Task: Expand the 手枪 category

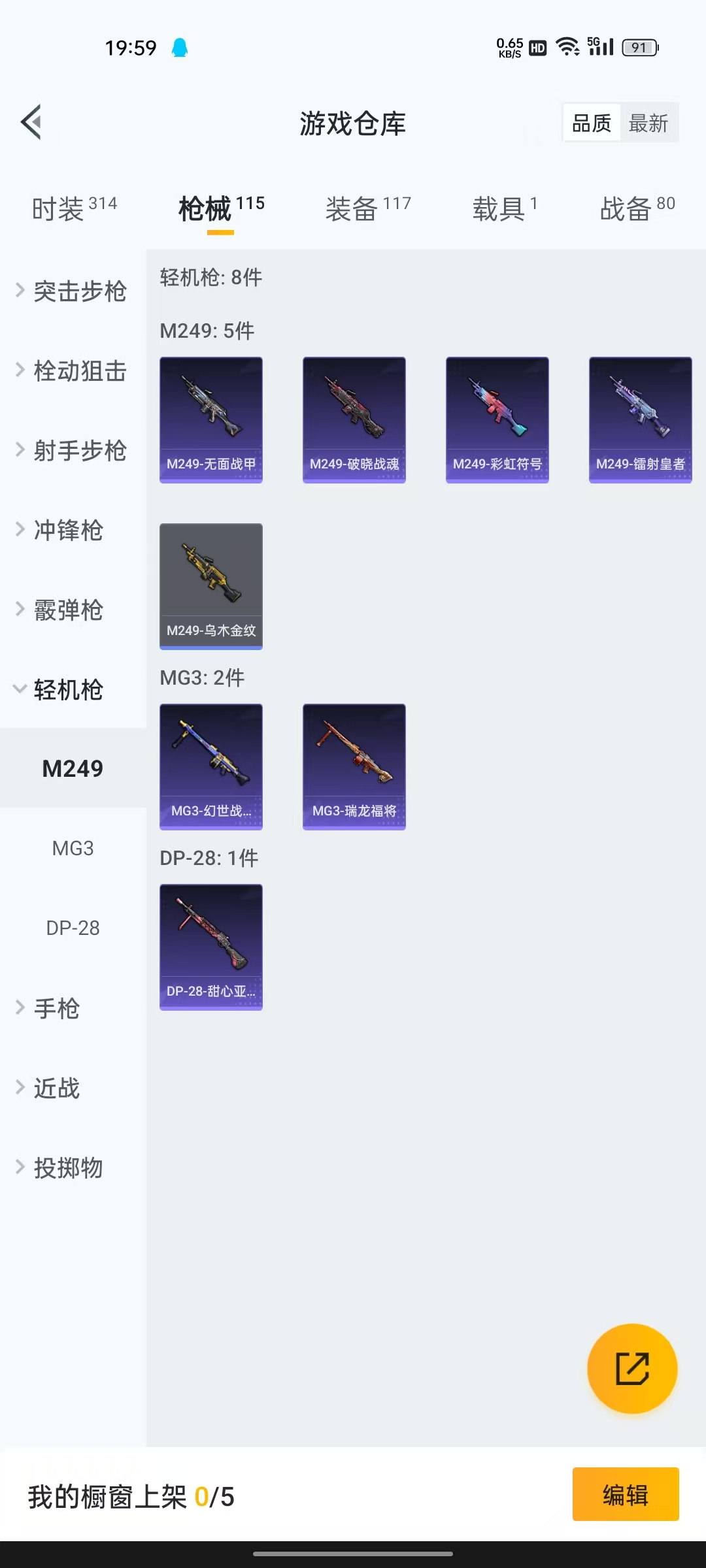Action: [x=56, y=1008]
